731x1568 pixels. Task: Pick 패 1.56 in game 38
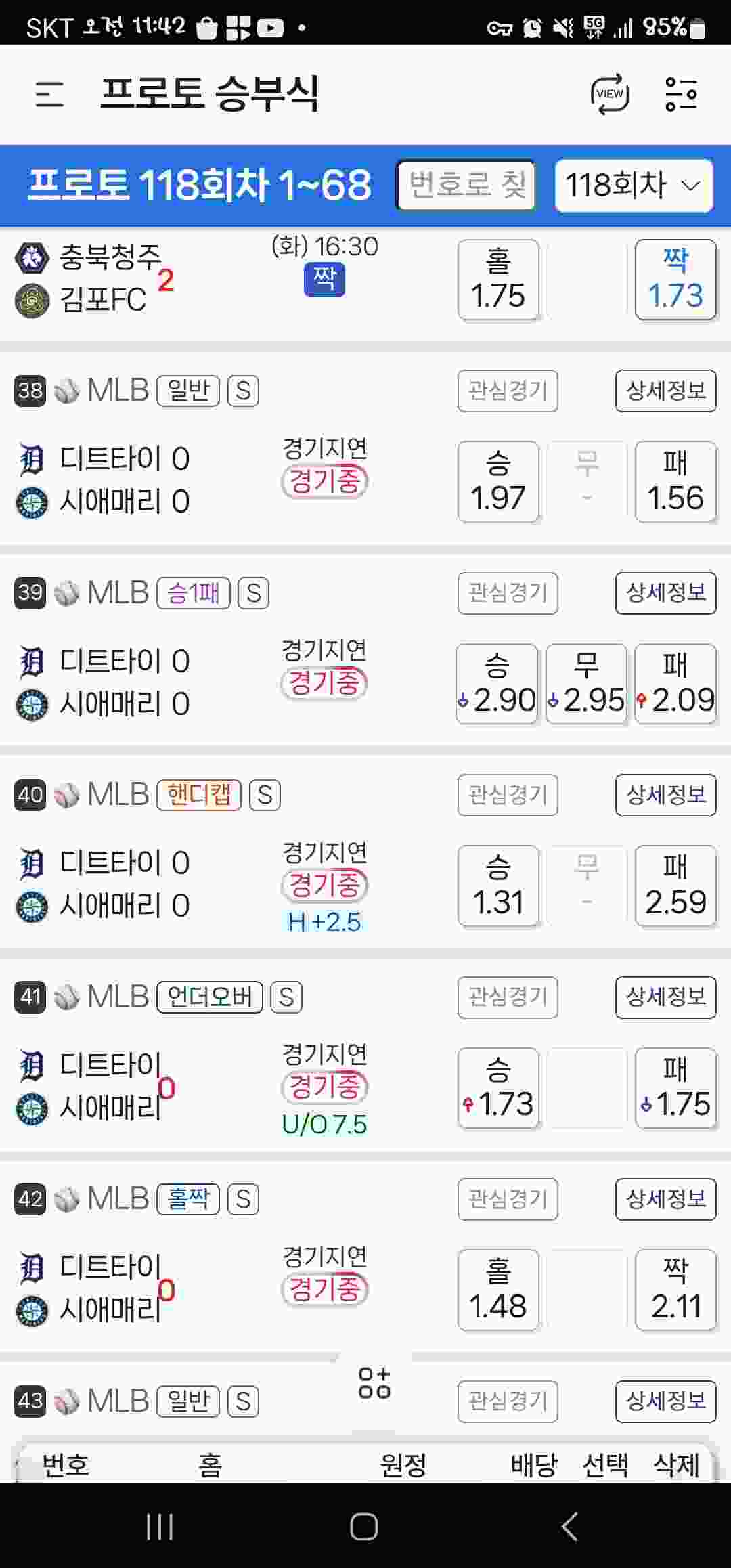[675, 482]
